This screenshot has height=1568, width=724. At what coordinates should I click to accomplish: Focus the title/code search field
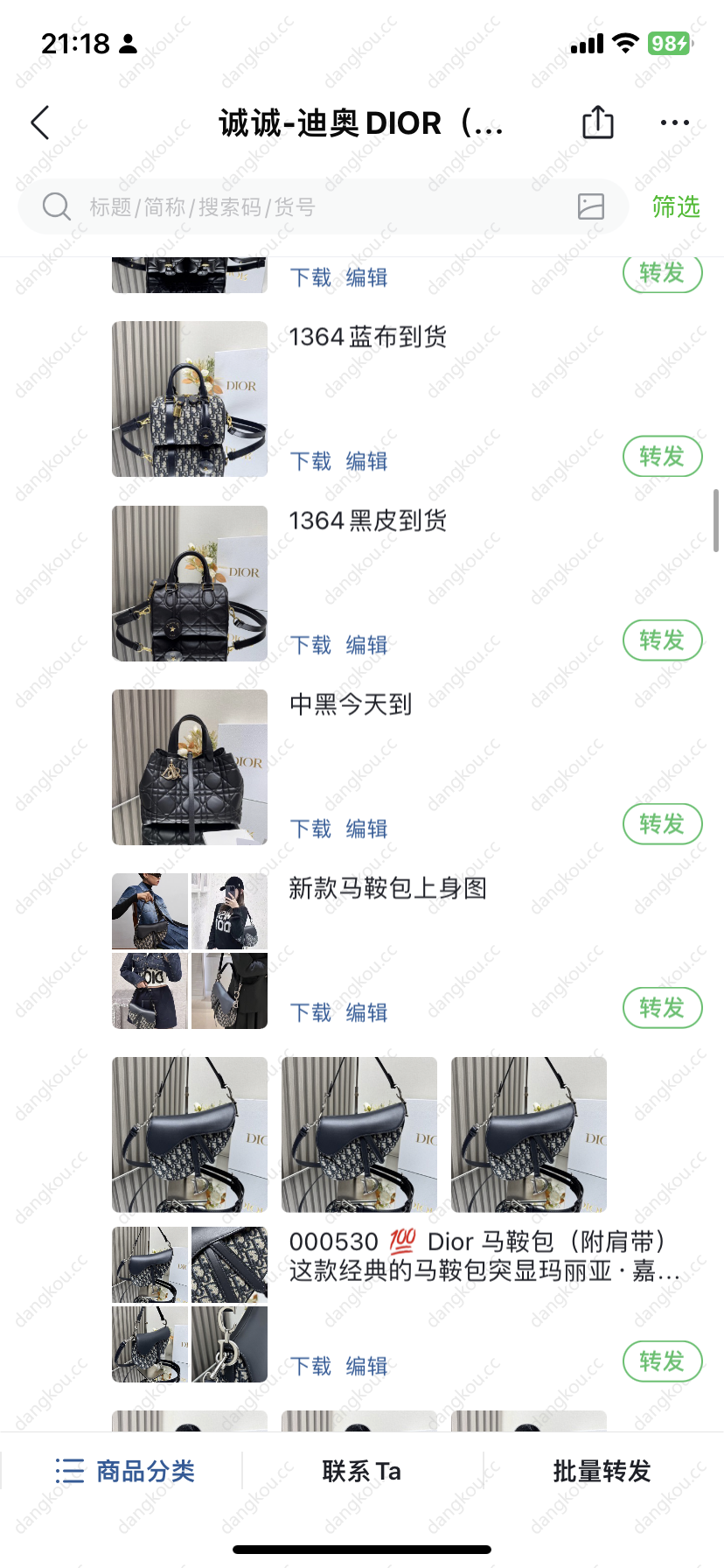click(x=324, y=207)
